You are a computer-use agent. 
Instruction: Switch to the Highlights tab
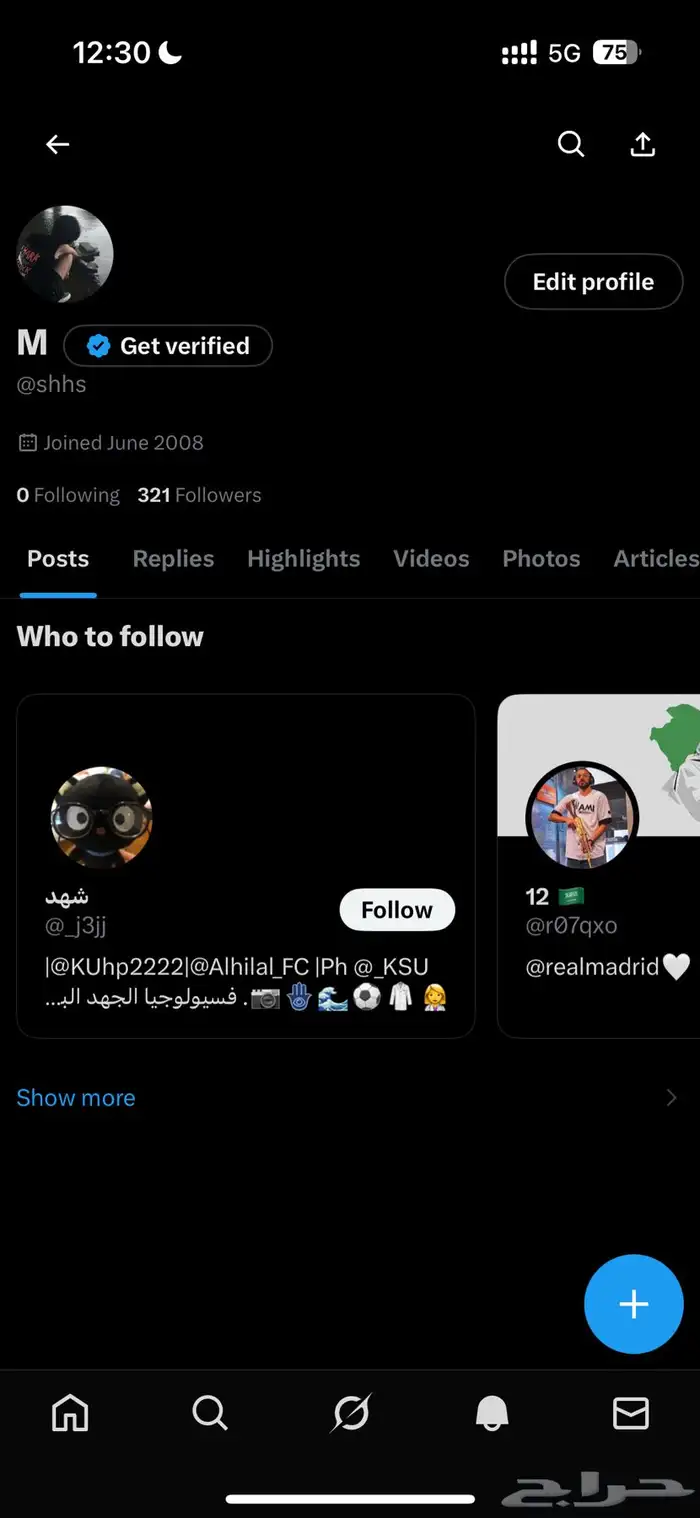point(303,559)
